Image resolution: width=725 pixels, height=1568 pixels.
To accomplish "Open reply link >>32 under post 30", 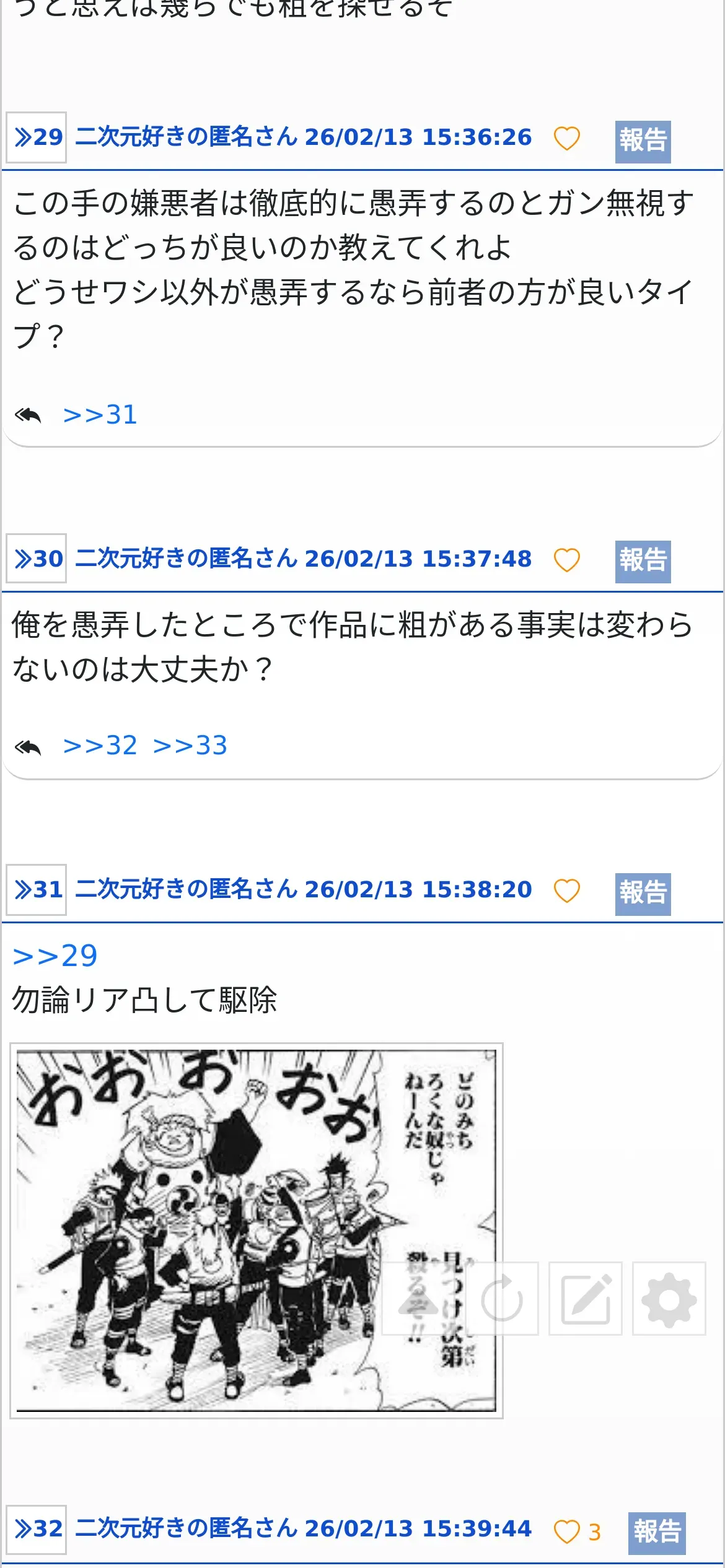I will 100,746.
